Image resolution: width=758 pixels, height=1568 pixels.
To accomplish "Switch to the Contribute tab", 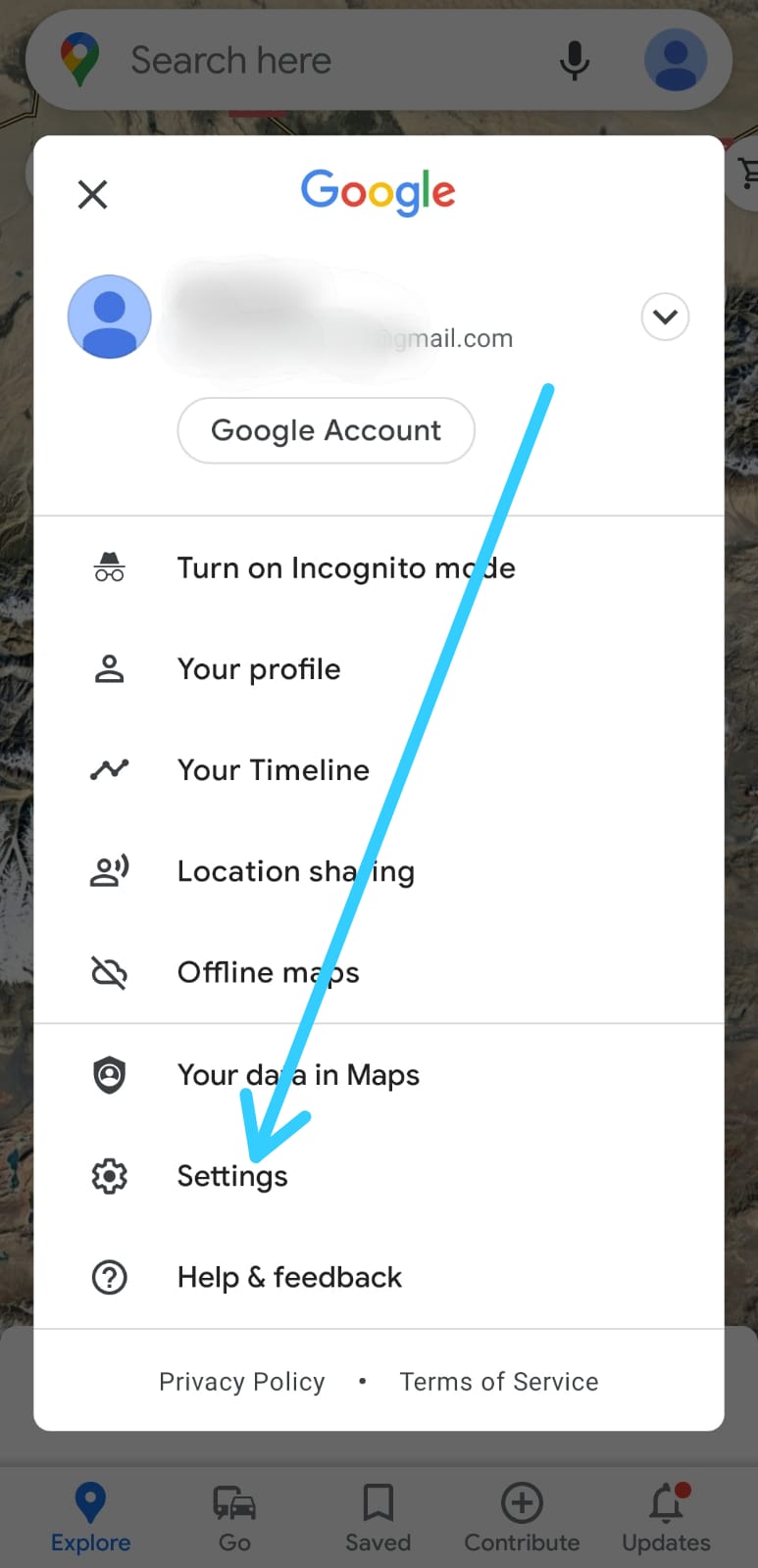I will [x=522, y=1518].
